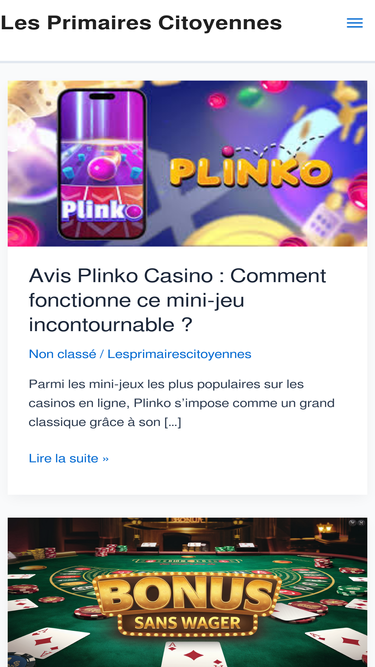View author Lesprimairescitoyennes
375x667 pixels.
coord(179,354)
